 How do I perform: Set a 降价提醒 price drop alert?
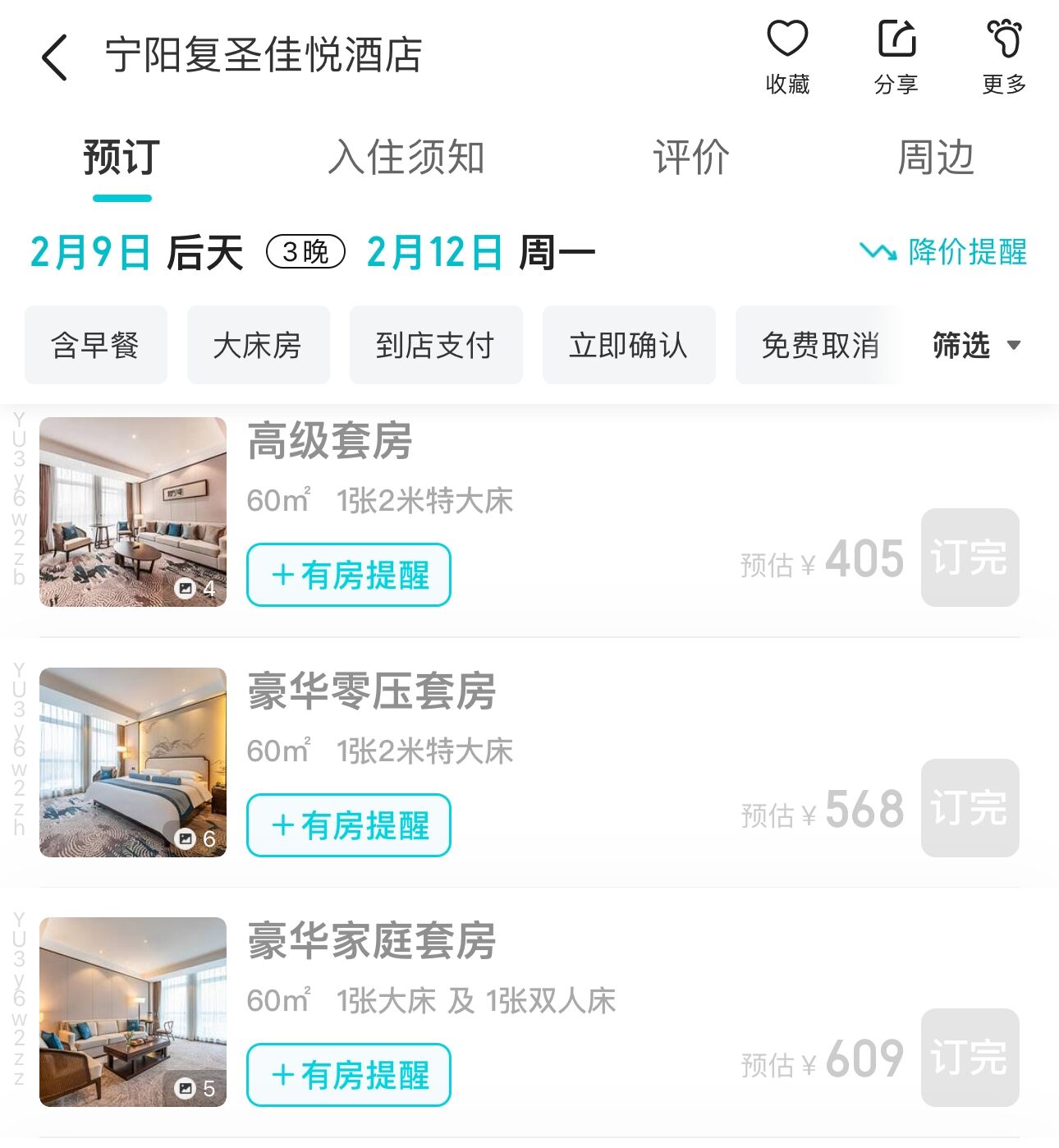(x=944, y=252)
